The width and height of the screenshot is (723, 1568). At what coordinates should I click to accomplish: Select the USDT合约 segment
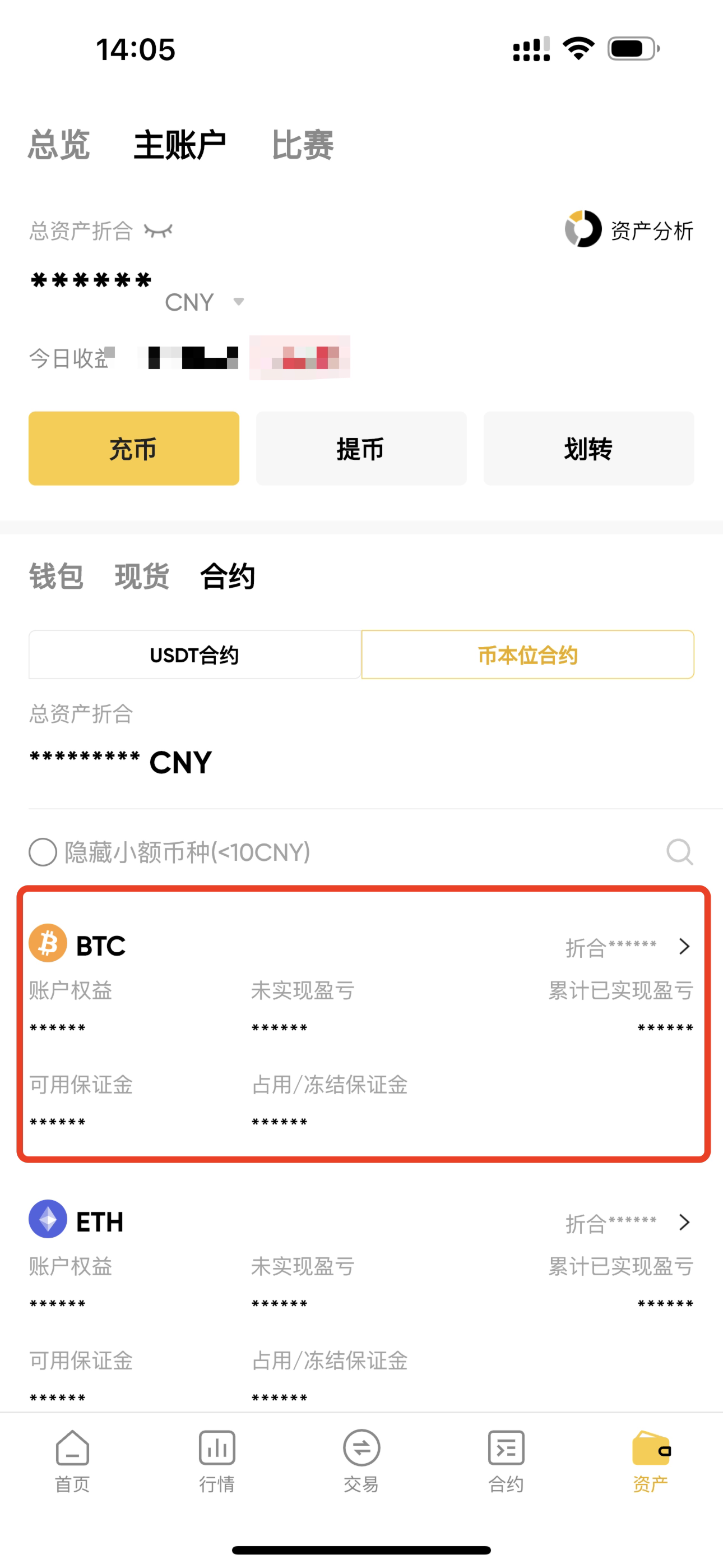pyautogui.click(x=194, y=655)
